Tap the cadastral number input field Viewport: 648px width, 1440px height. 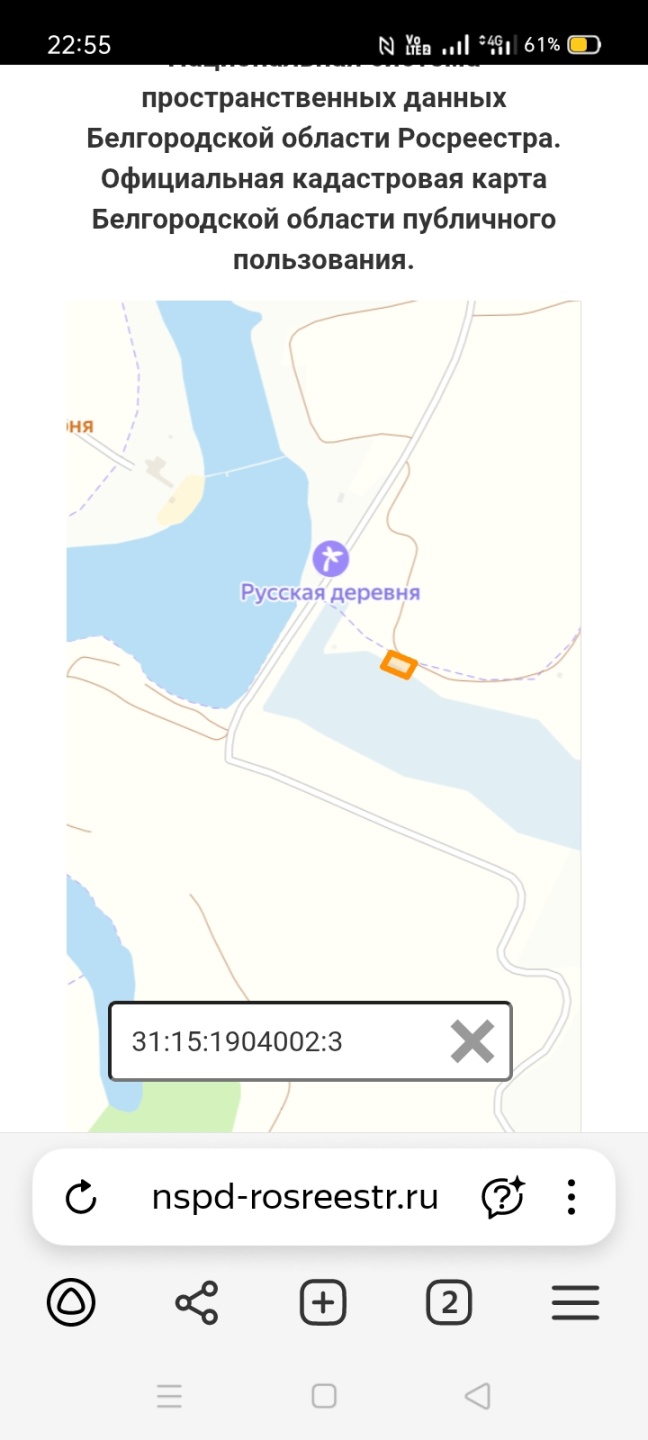(270, 1042)
